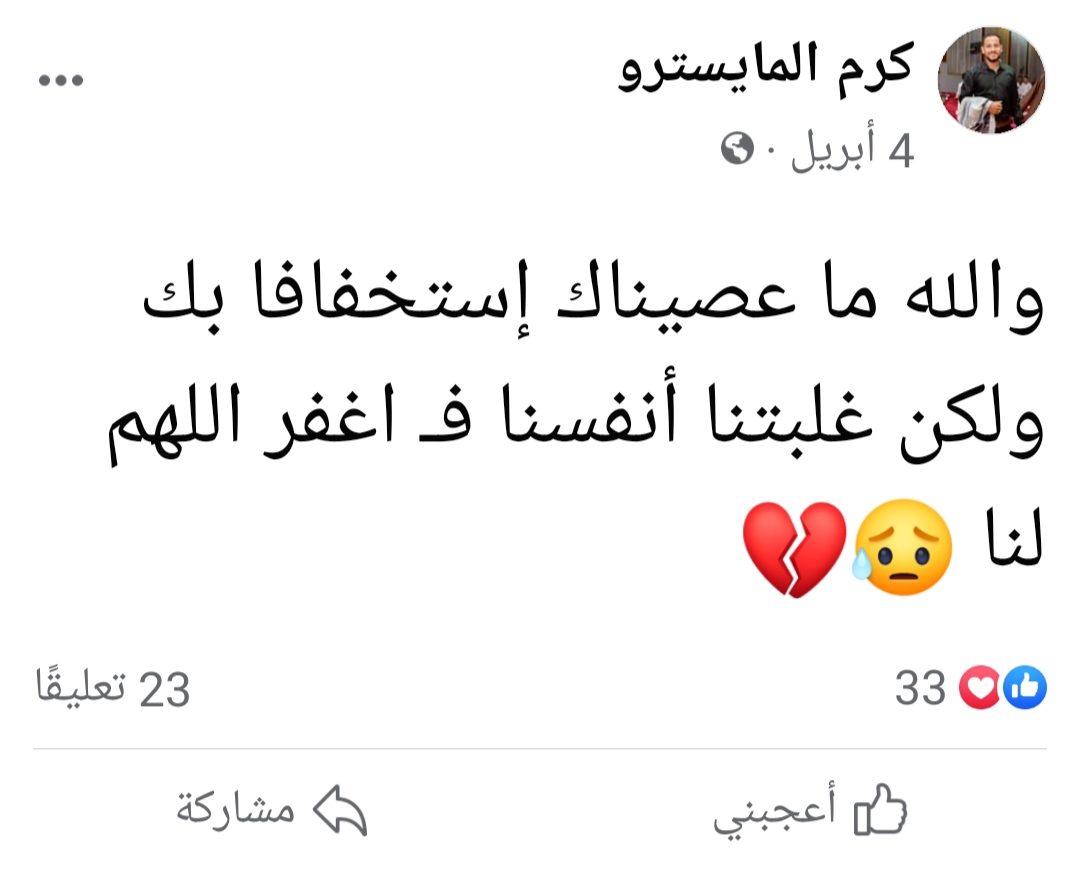
Task: Share the post via مشاركة
Action: 272,811
